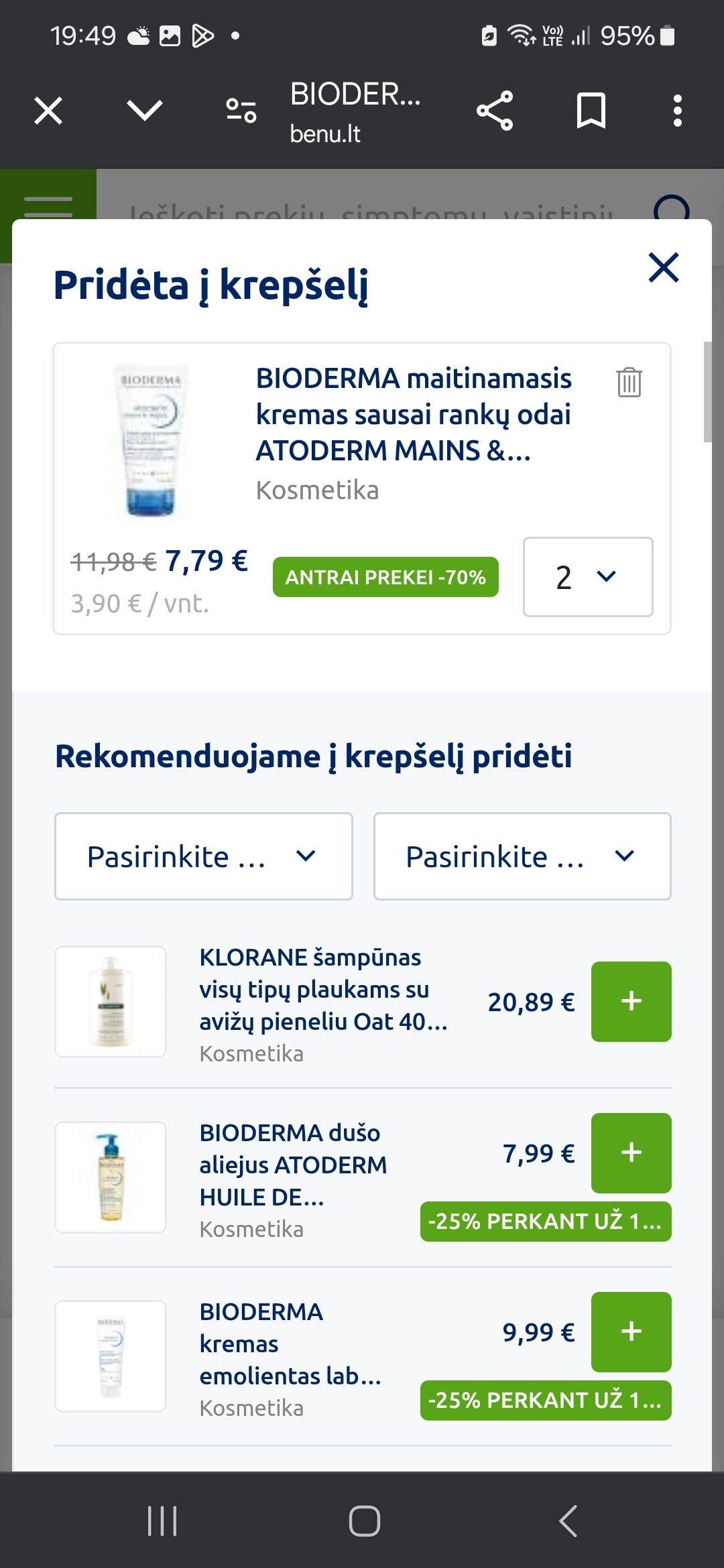Remove BIODERMA hand cream from cart
724x1568 pixels.
click(629, 382)
